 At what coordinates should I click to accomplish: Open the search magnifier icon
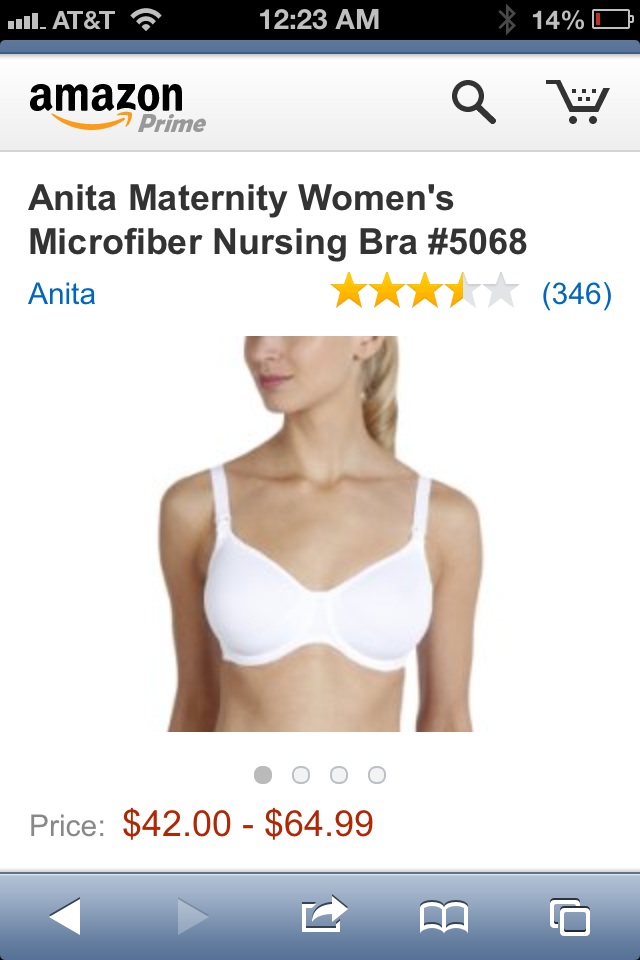click(x=473, y=102)
